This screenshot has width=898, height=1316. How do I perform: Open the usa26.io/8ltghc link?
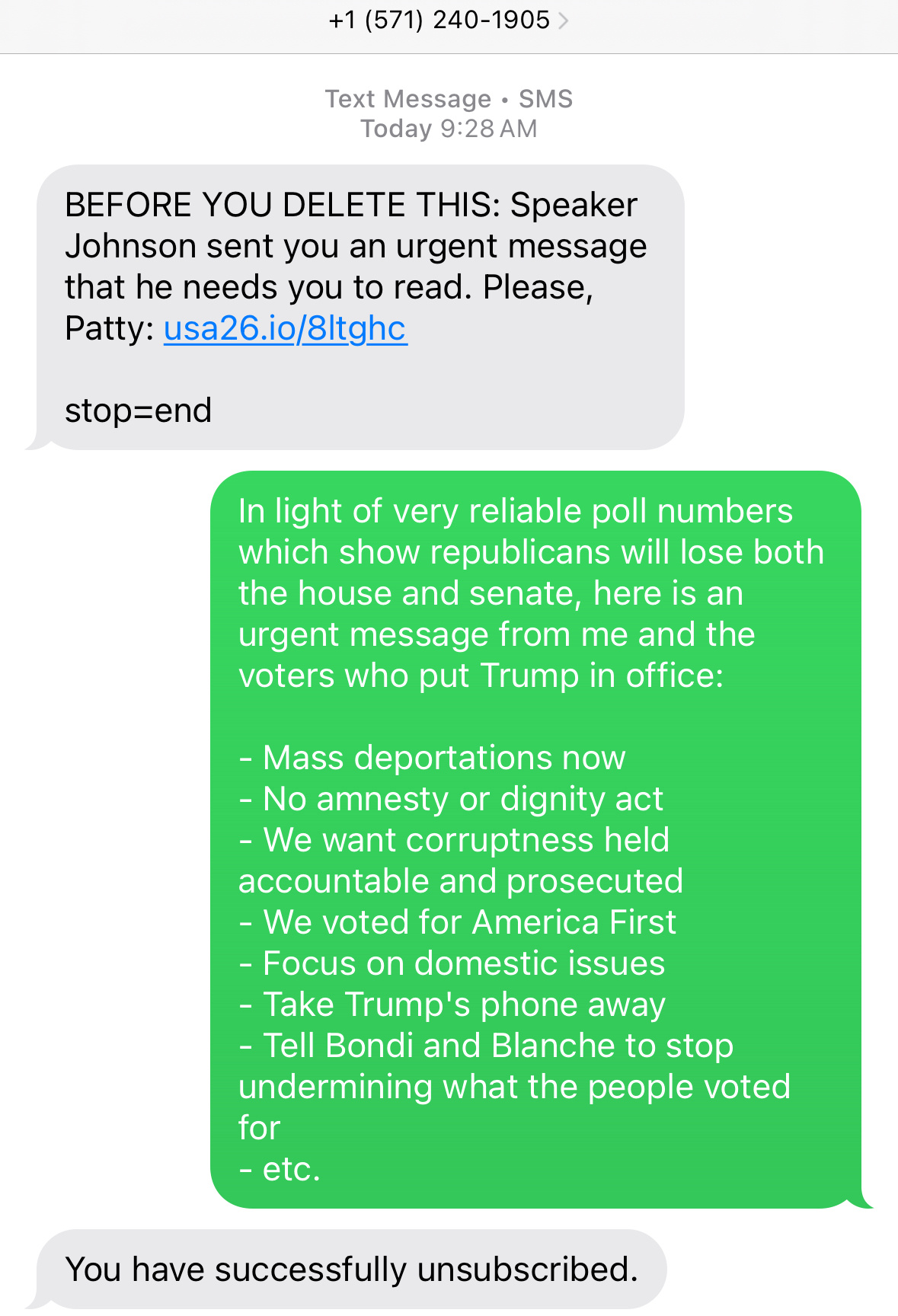[x=285, y=329]
